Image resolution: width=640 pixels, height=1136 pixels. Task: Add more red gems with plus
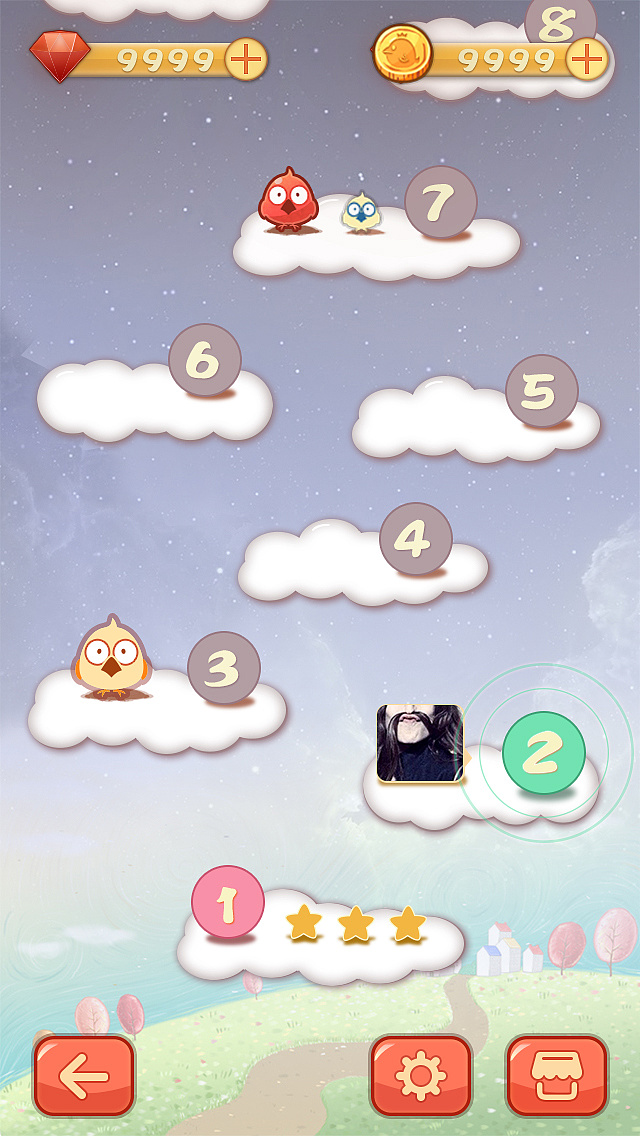point(246,60)
